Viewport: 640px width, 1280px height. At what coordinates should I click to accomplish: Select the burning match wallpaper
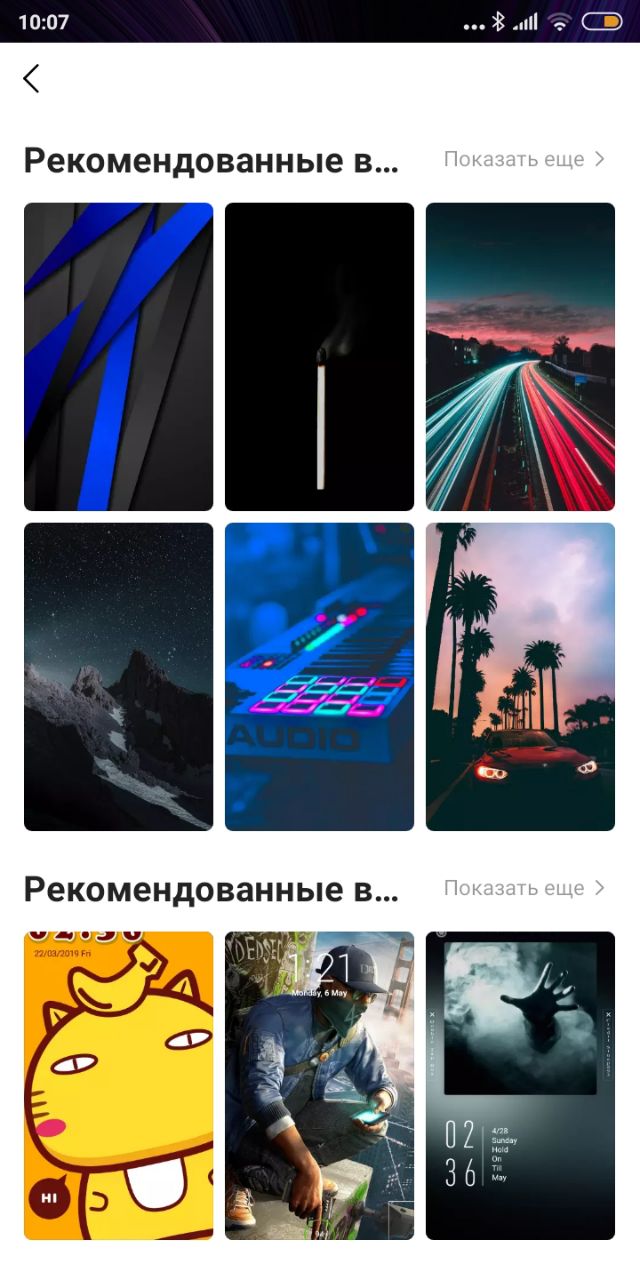click(x=319, y=357)
